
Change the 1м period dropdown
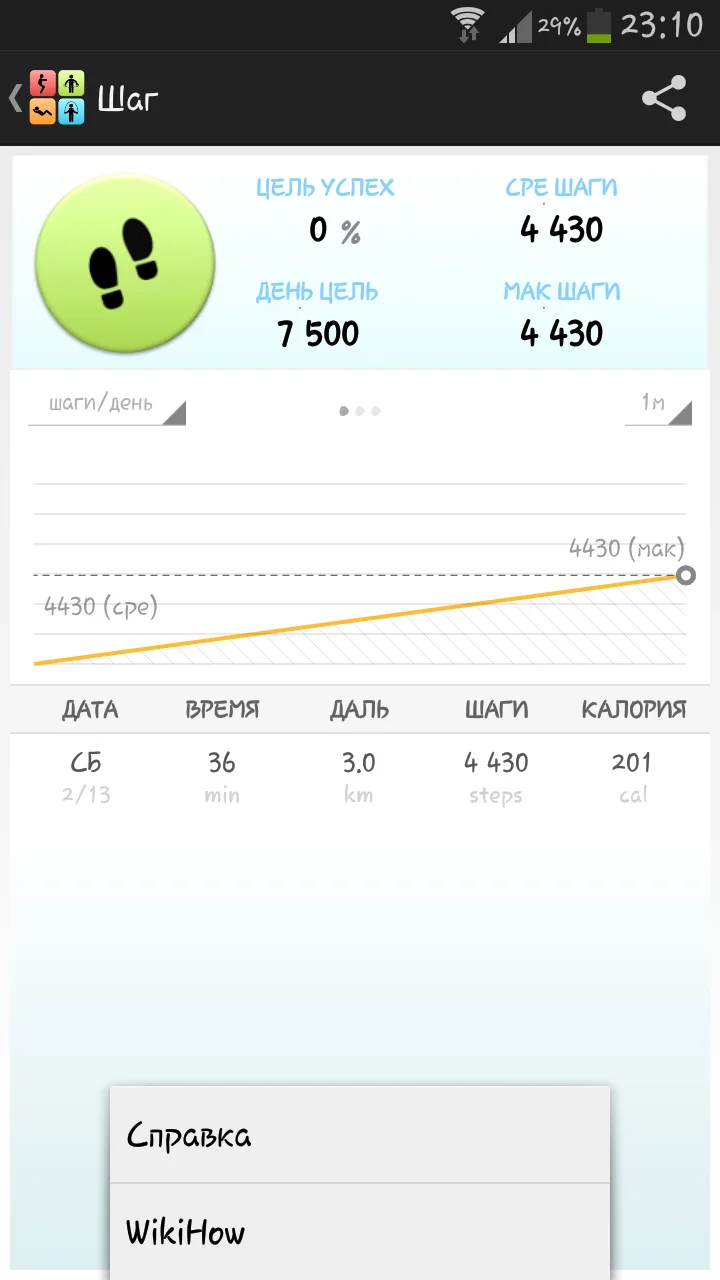(658, 405)
